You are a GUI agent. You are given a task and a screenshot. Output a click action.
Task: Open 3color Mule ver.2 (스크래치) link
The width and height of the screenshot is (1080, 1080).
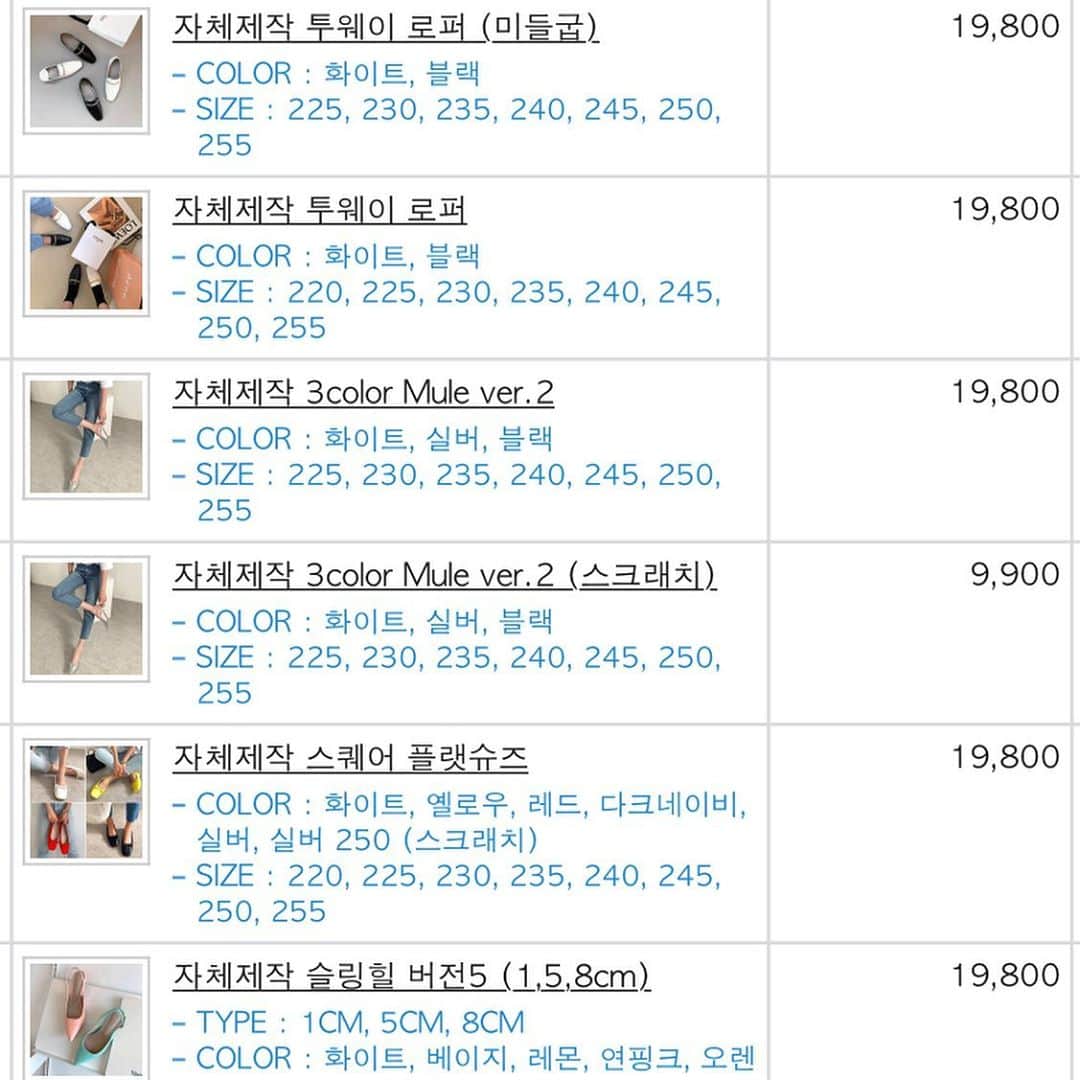click(x=444, y=576)
